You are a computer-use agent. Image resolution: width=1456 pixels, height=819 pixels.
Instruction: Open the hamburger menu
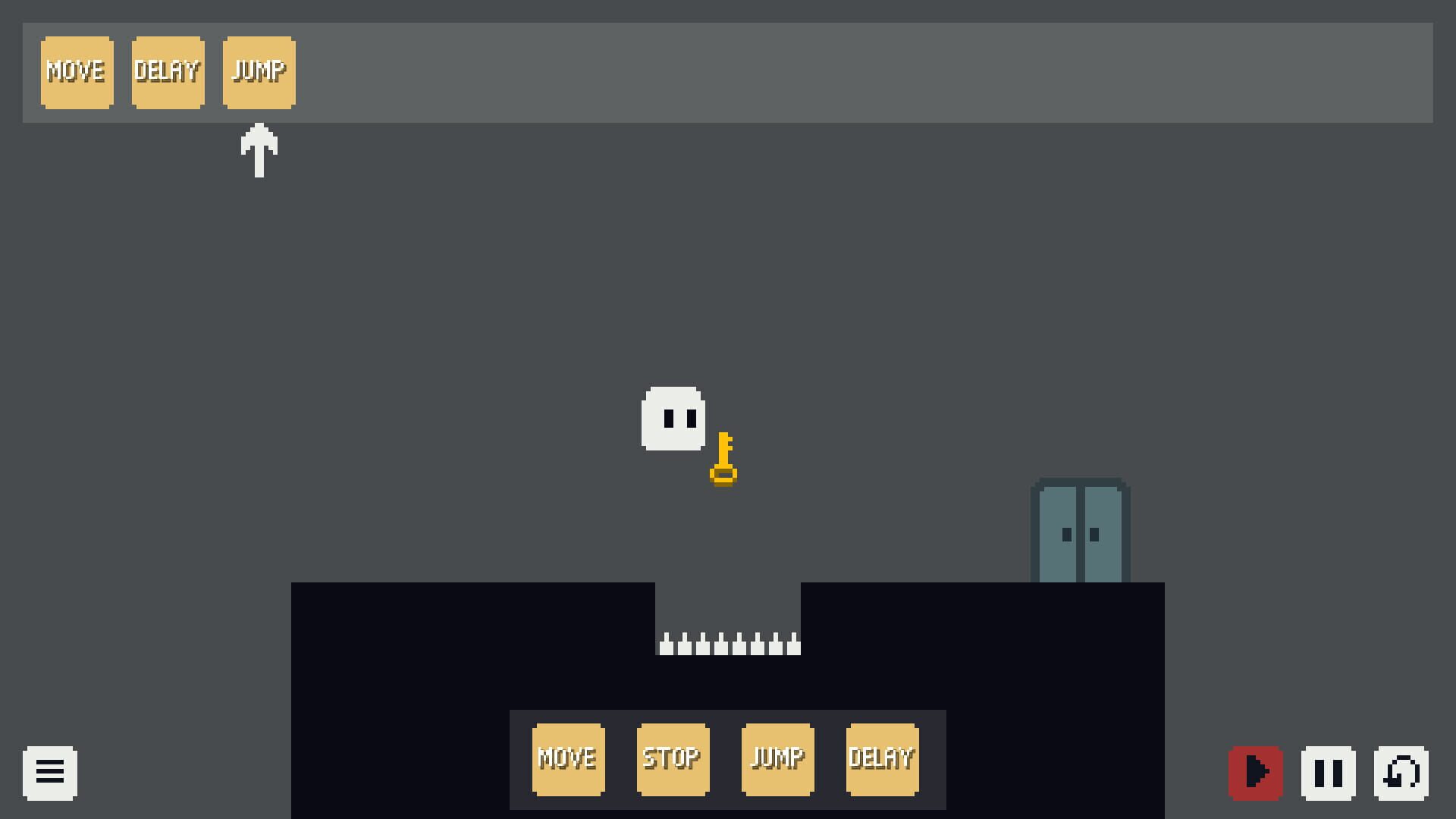(x=50, y=773)
